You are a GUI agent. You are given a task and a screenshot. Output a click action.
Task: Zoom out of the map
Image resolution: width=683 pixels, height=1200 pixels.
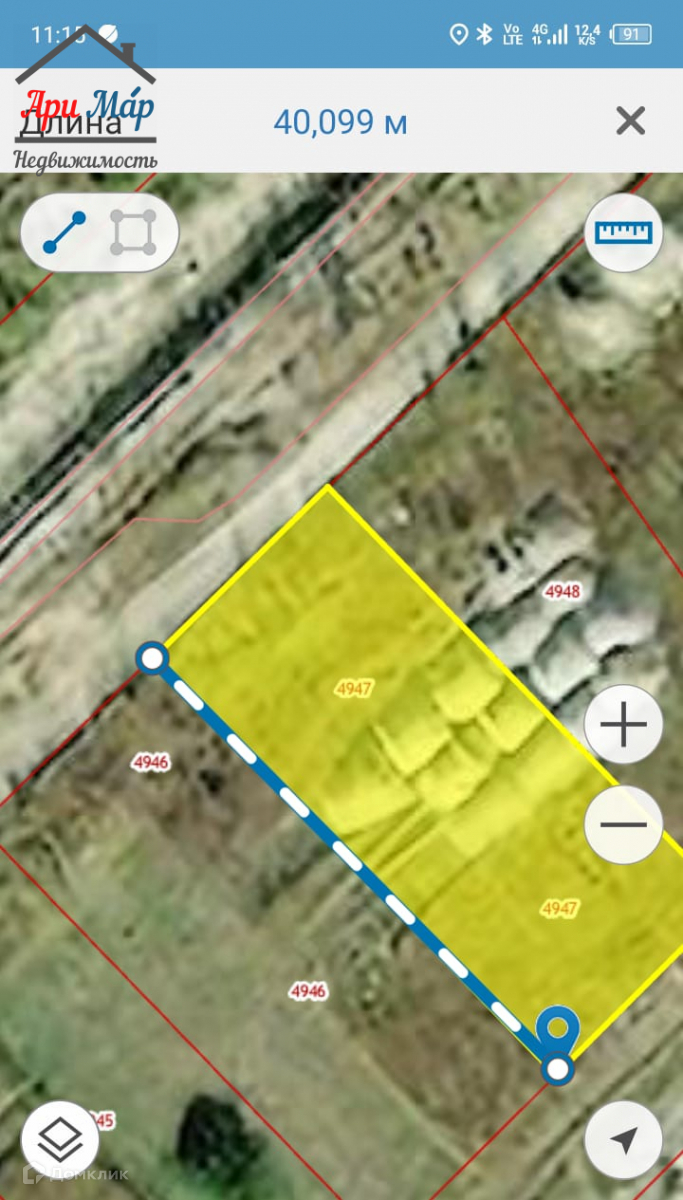pos(623,825)
